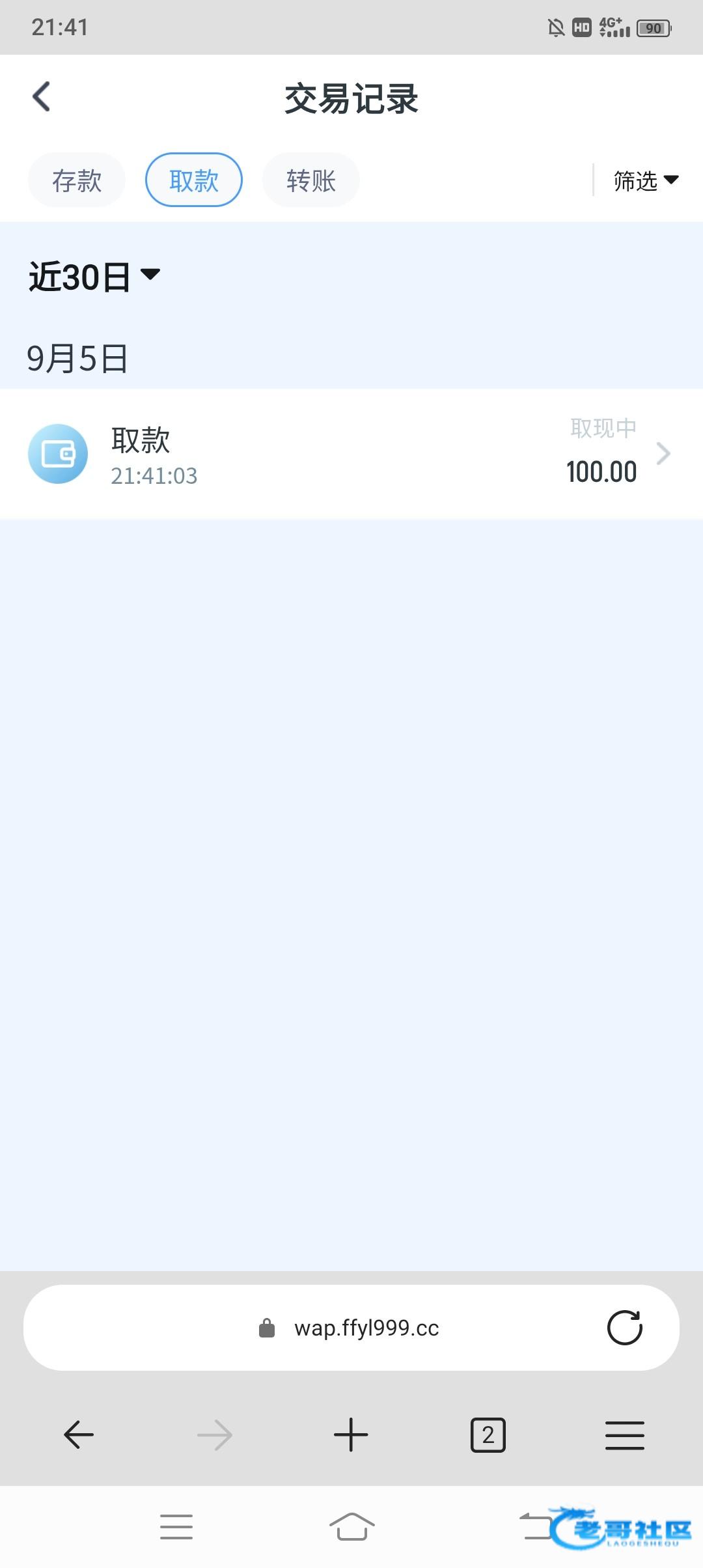This screenshot has width=703, height=1568.
Task: Go back from the 交易记录 page
Action: pos(42,98)
